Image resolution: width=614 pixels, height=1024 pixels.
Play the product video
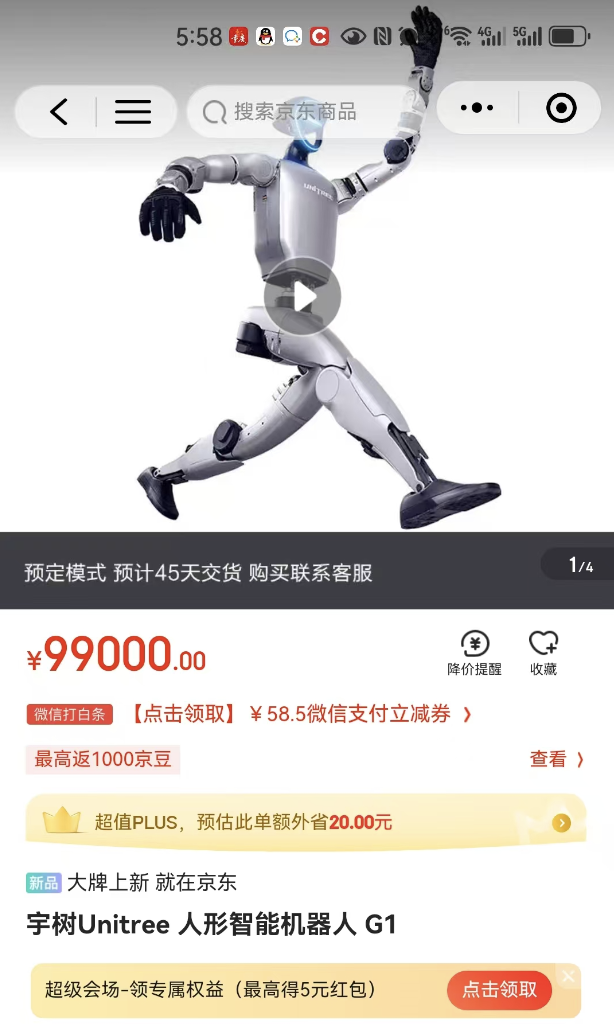tap(303, 297)
